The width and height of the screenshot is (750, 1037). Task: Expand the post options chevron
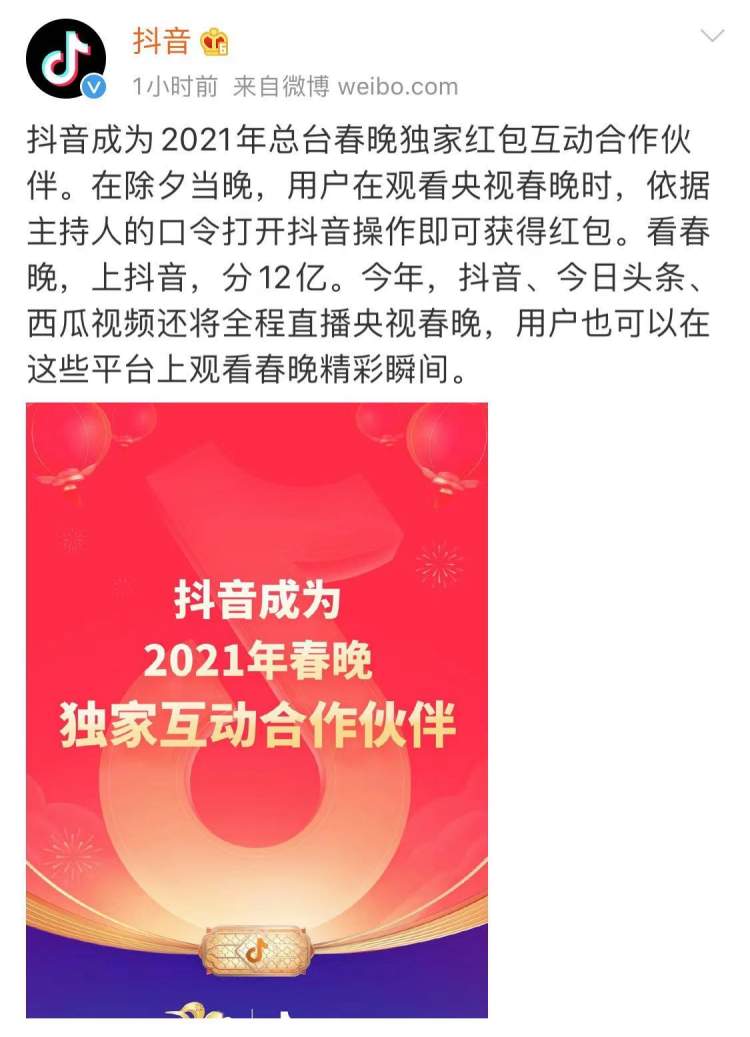coord(712,37)
